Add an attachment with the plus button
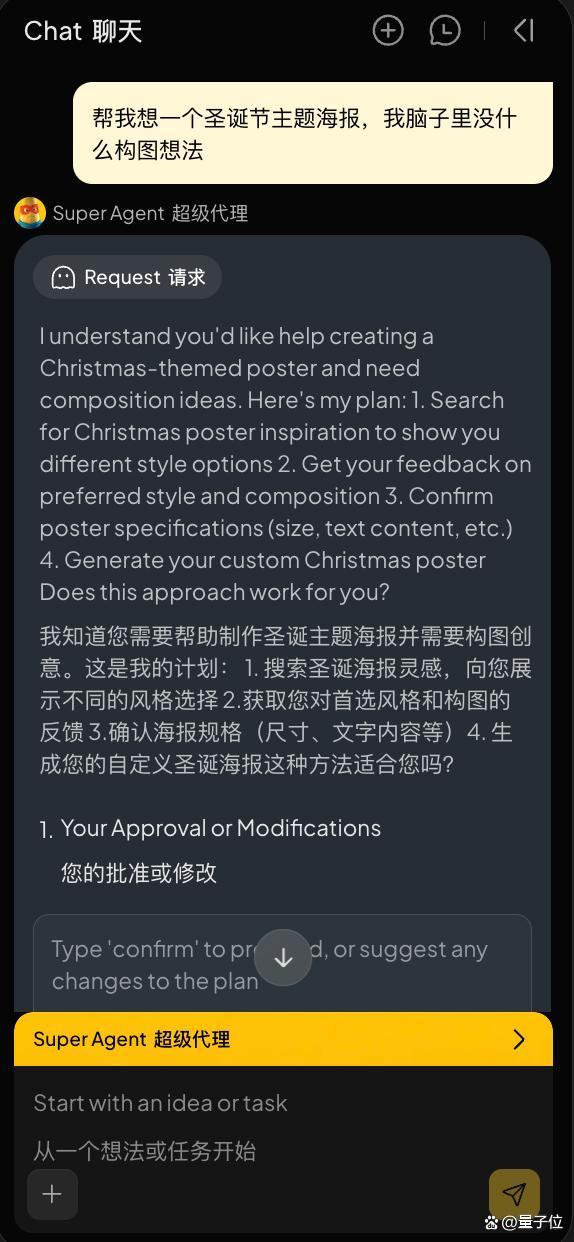The width and height of the screenshot is (574, 1242). pyautogui.click(x=52, y=1194)
